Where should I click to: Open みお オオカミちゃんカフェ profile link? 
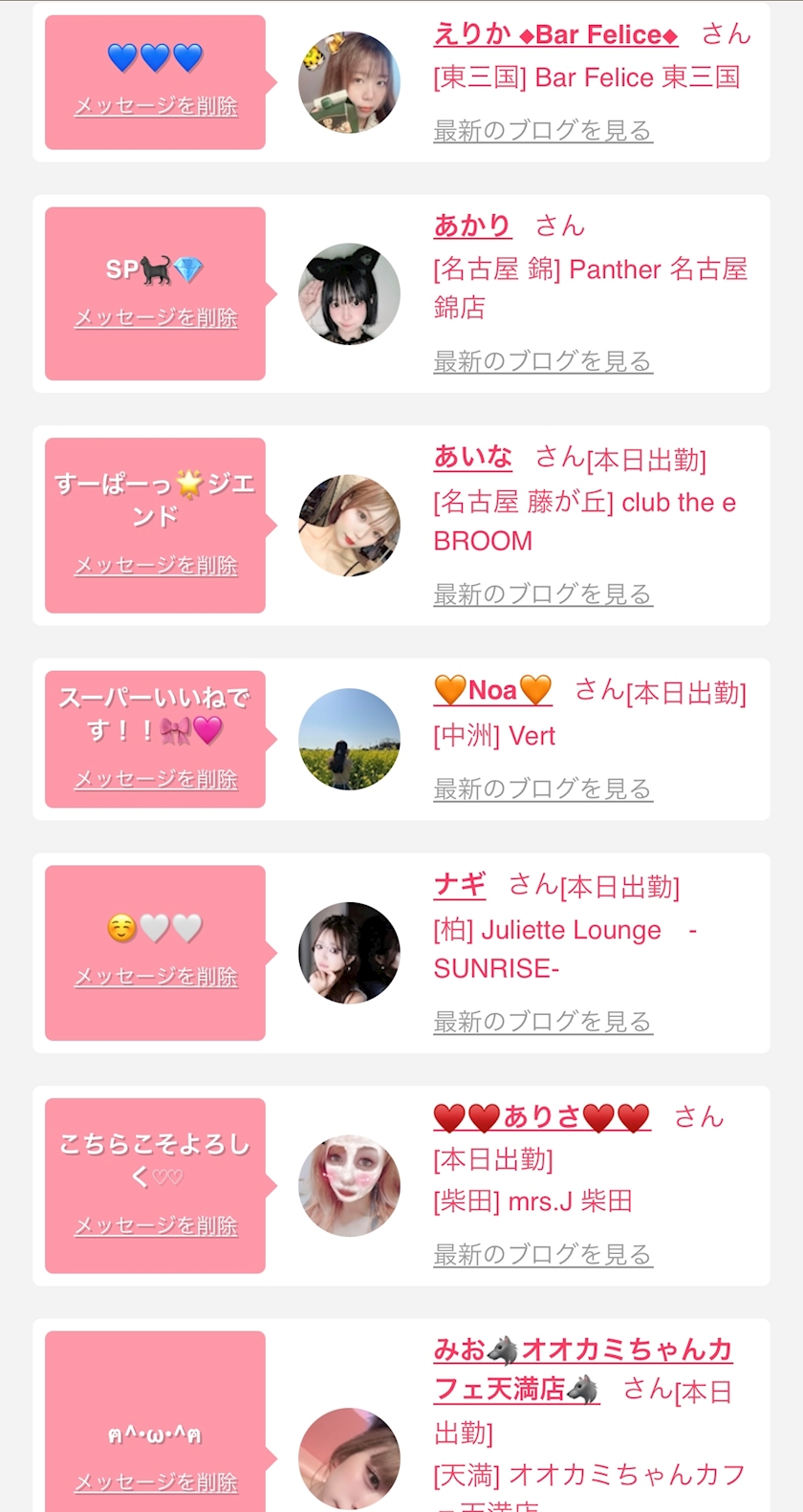tap(582, 1350)
